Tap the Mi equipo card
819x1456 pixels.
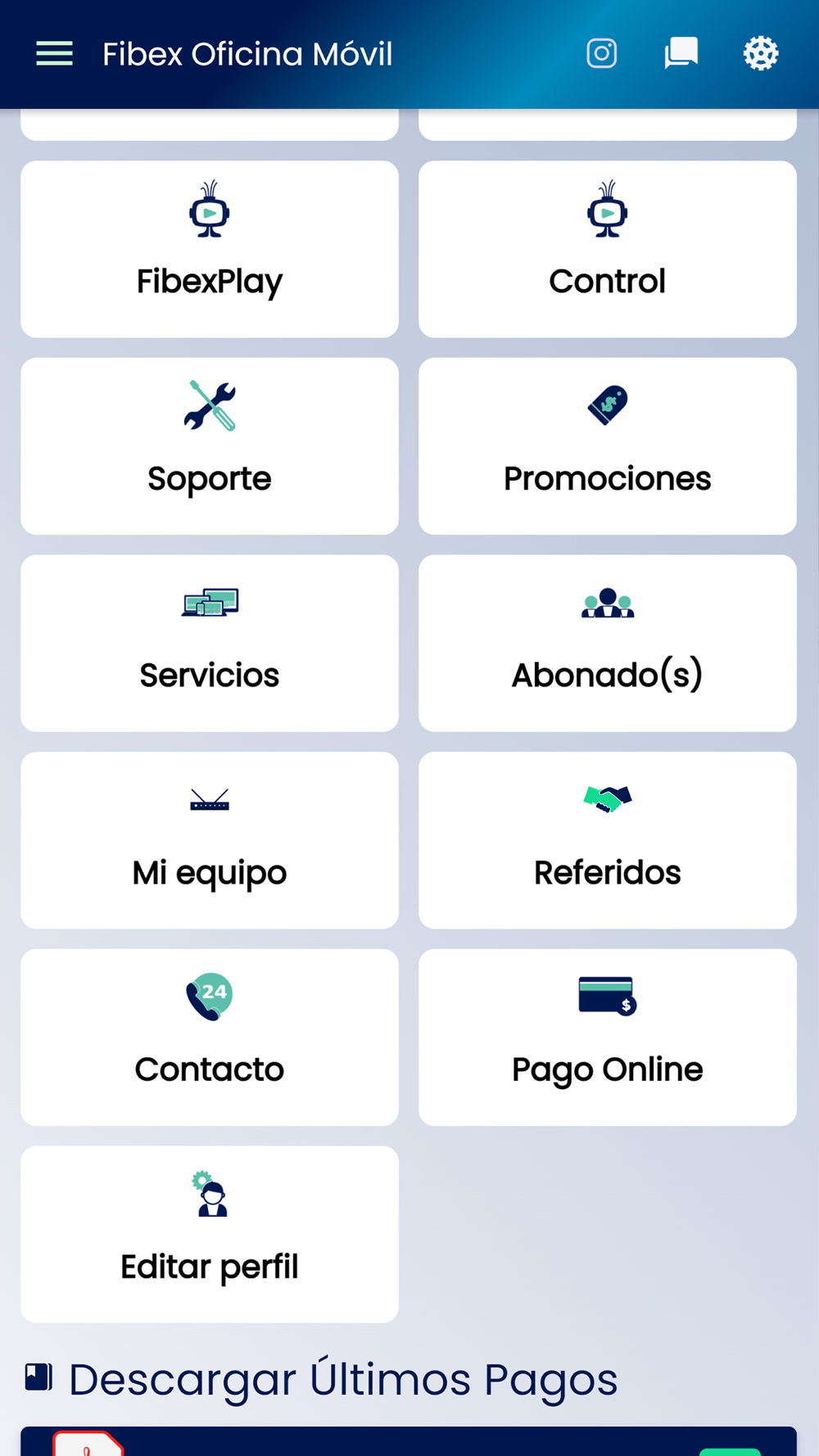pyautogui.click(x=210, y=840)
